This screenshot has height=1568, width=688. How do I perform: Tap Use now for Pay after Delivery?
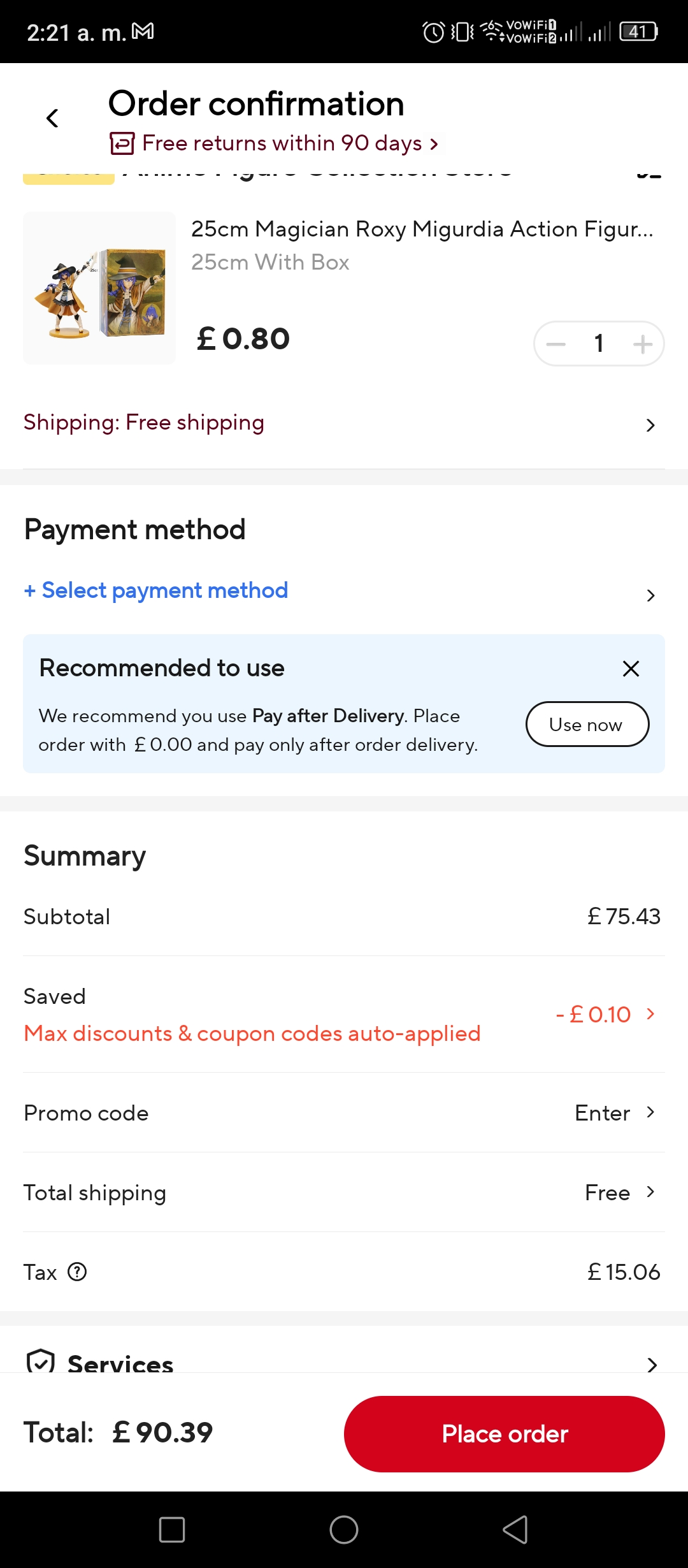587,724
